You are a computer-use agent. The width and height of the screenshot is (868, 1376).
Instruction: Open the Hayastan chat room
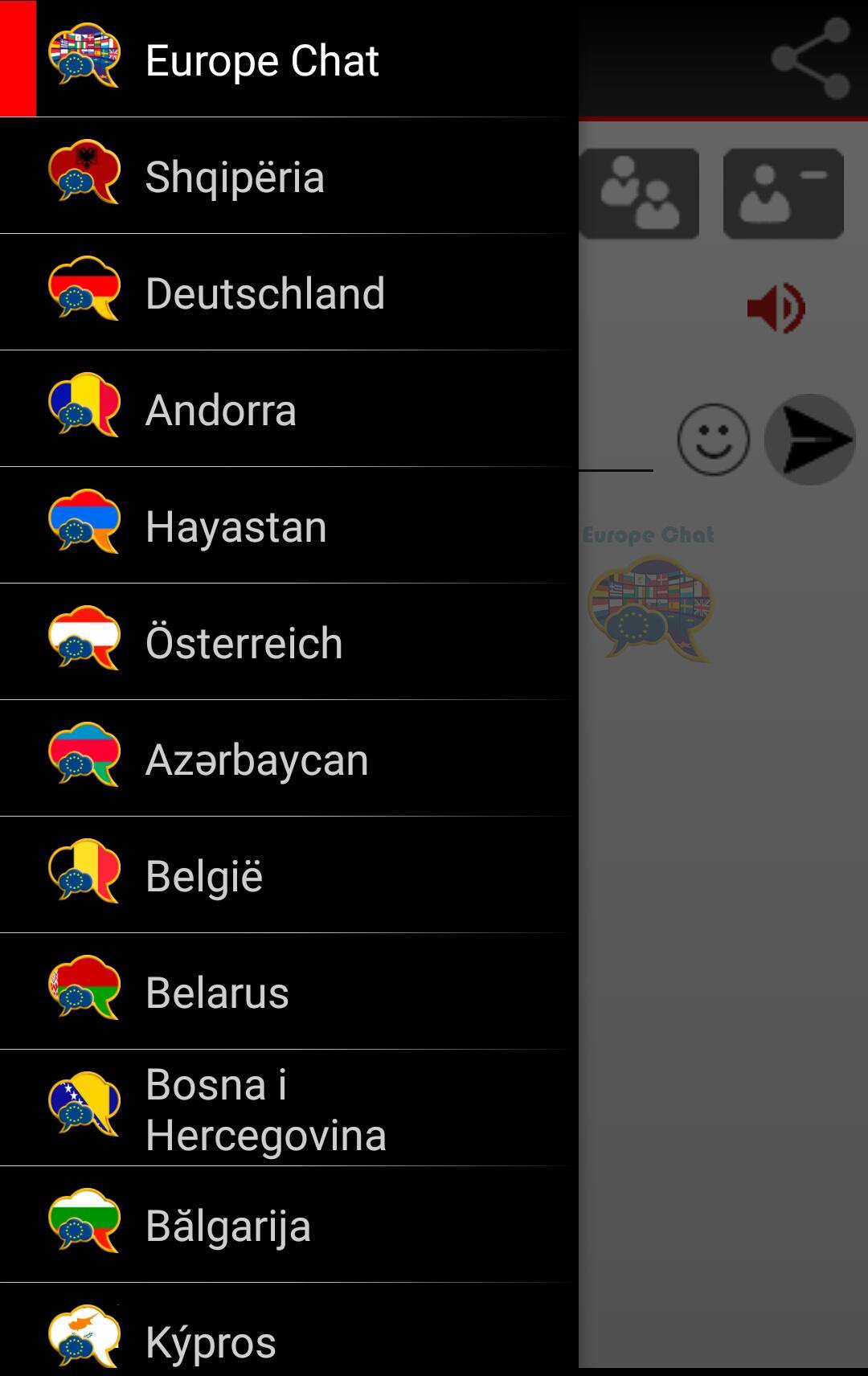click(235, 525)
